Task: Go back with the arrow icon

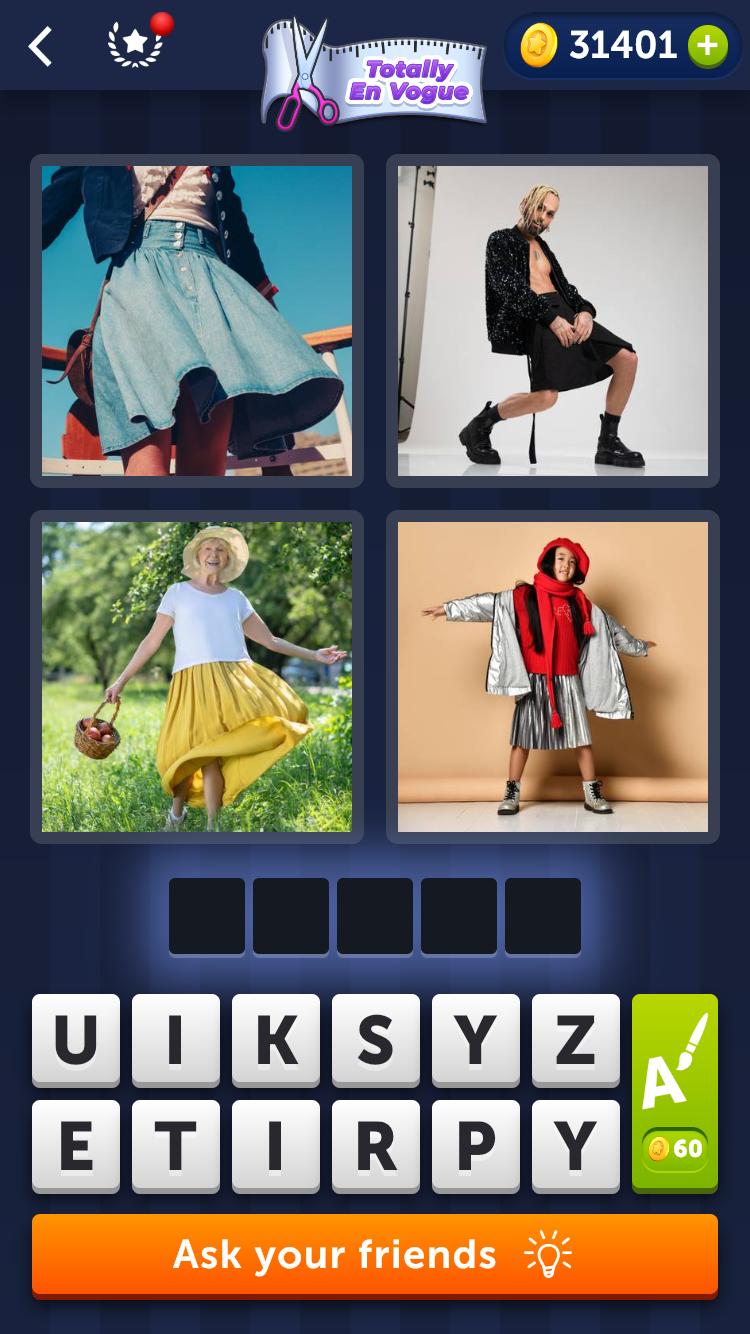Action: pos(40,47)
